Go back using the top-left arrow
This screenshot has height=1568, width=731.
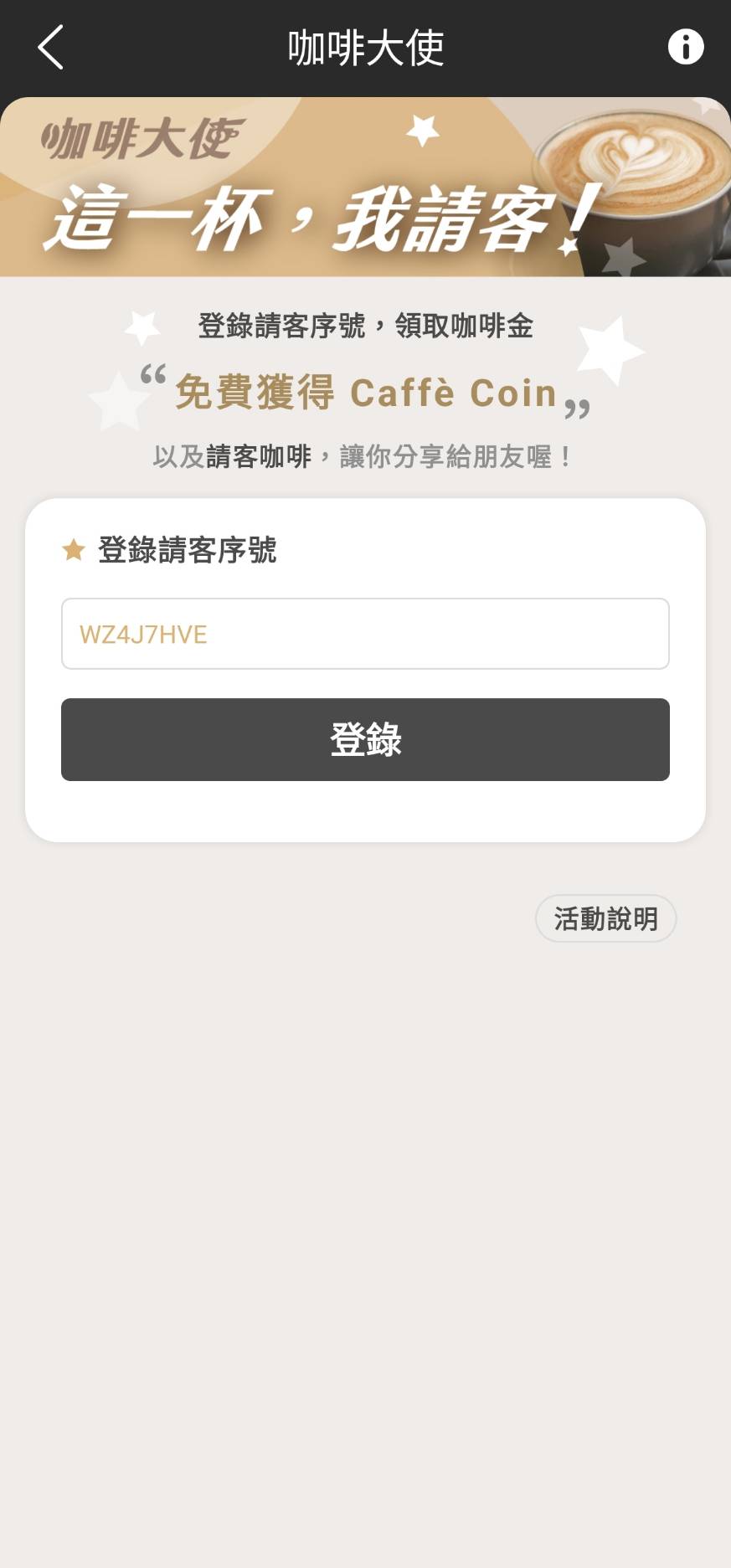[x=50, y=47]
